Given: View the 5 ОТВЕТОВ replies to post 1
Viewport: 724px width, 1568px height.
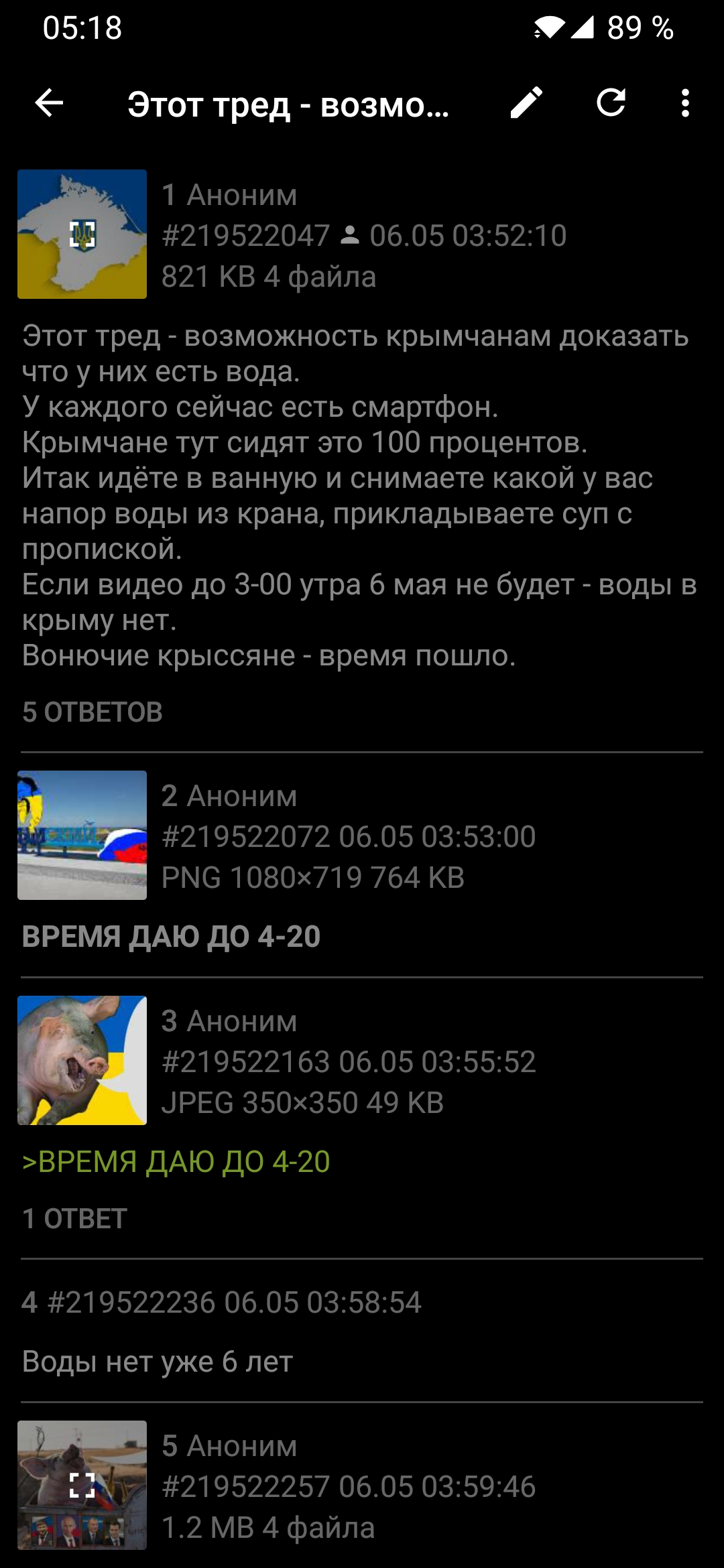Looking at the screenshot, I should [93, 712].
